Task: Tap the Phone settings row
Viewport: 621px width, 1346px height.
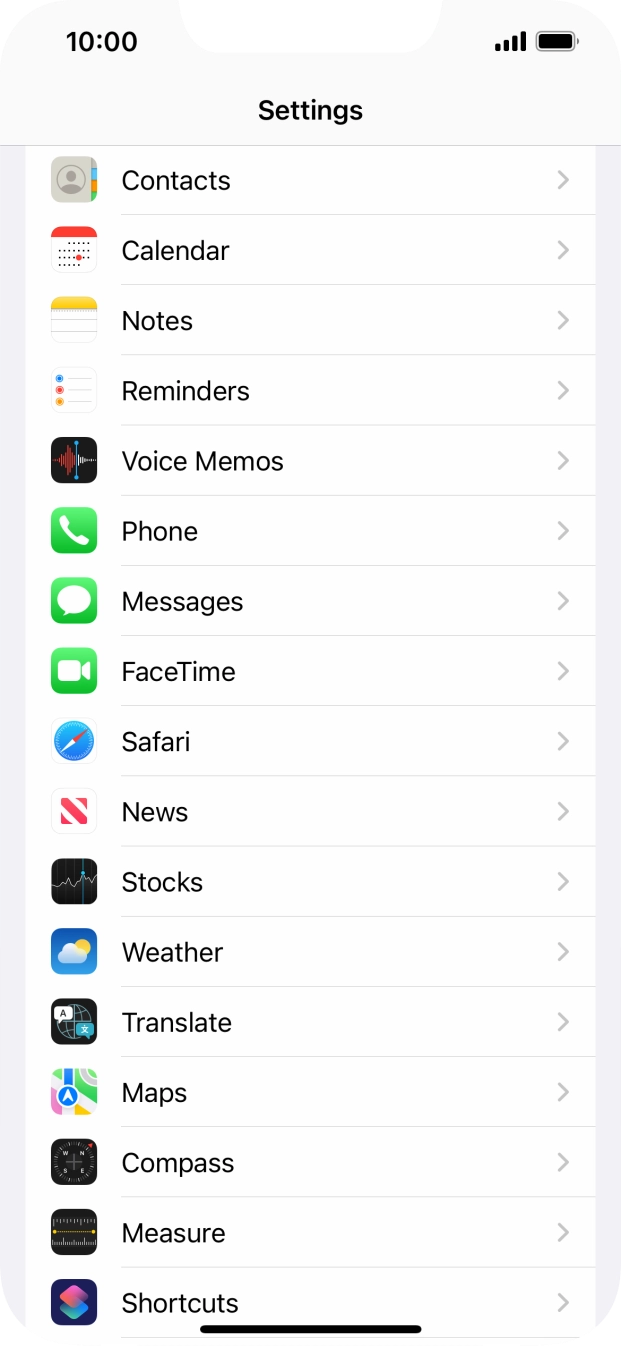Action: (310, 531)
